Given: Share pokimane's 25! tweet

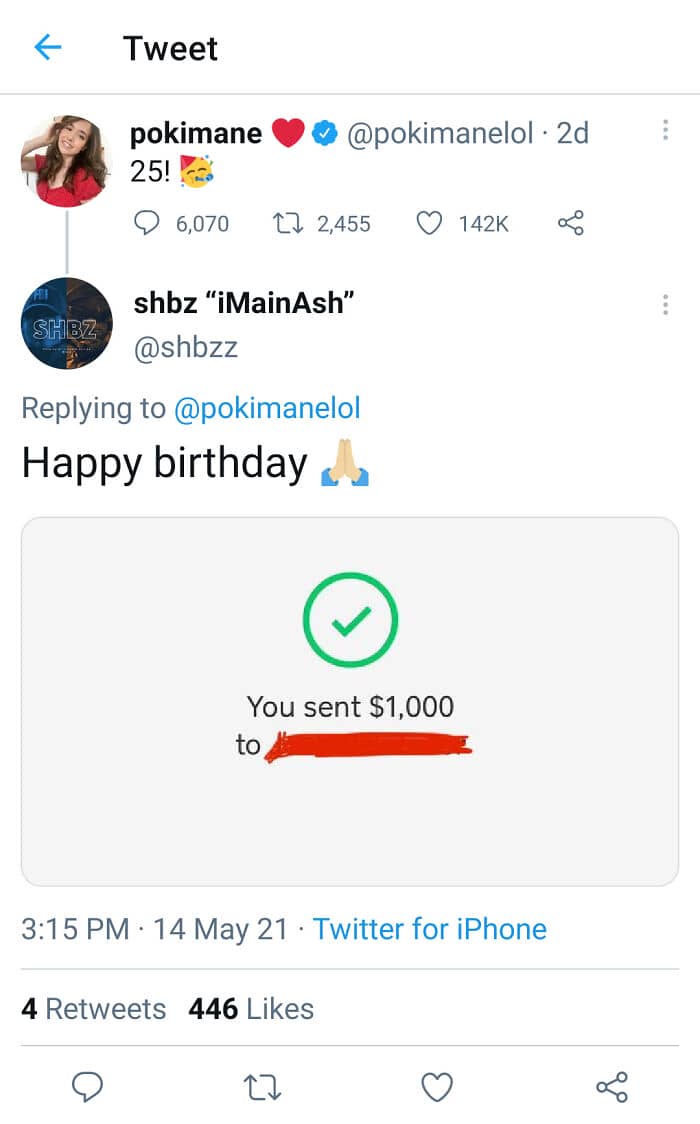Looking at the screenshot, I should pyautogui.click(x=571, y=223).
